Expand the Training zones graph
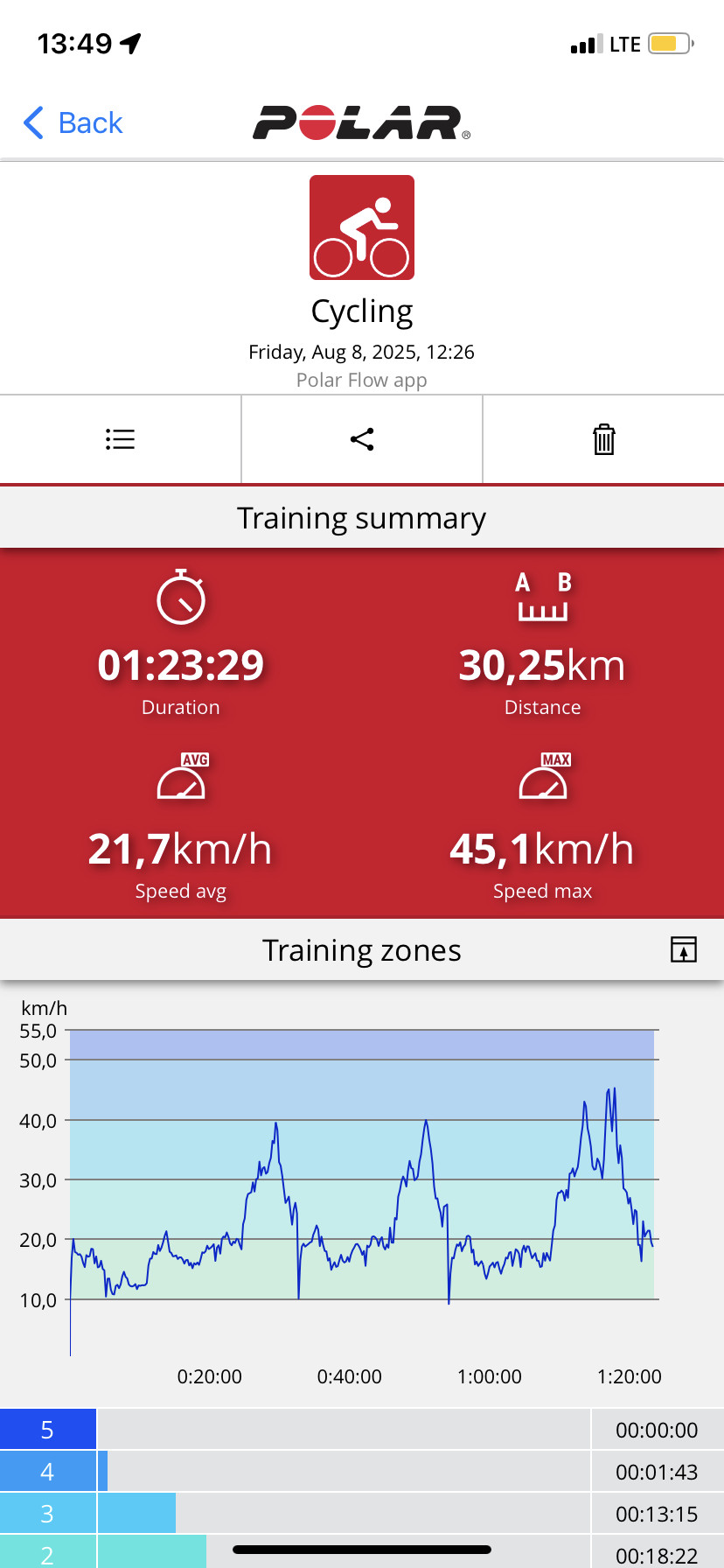The image size is (724, 1568). point(684,949)
